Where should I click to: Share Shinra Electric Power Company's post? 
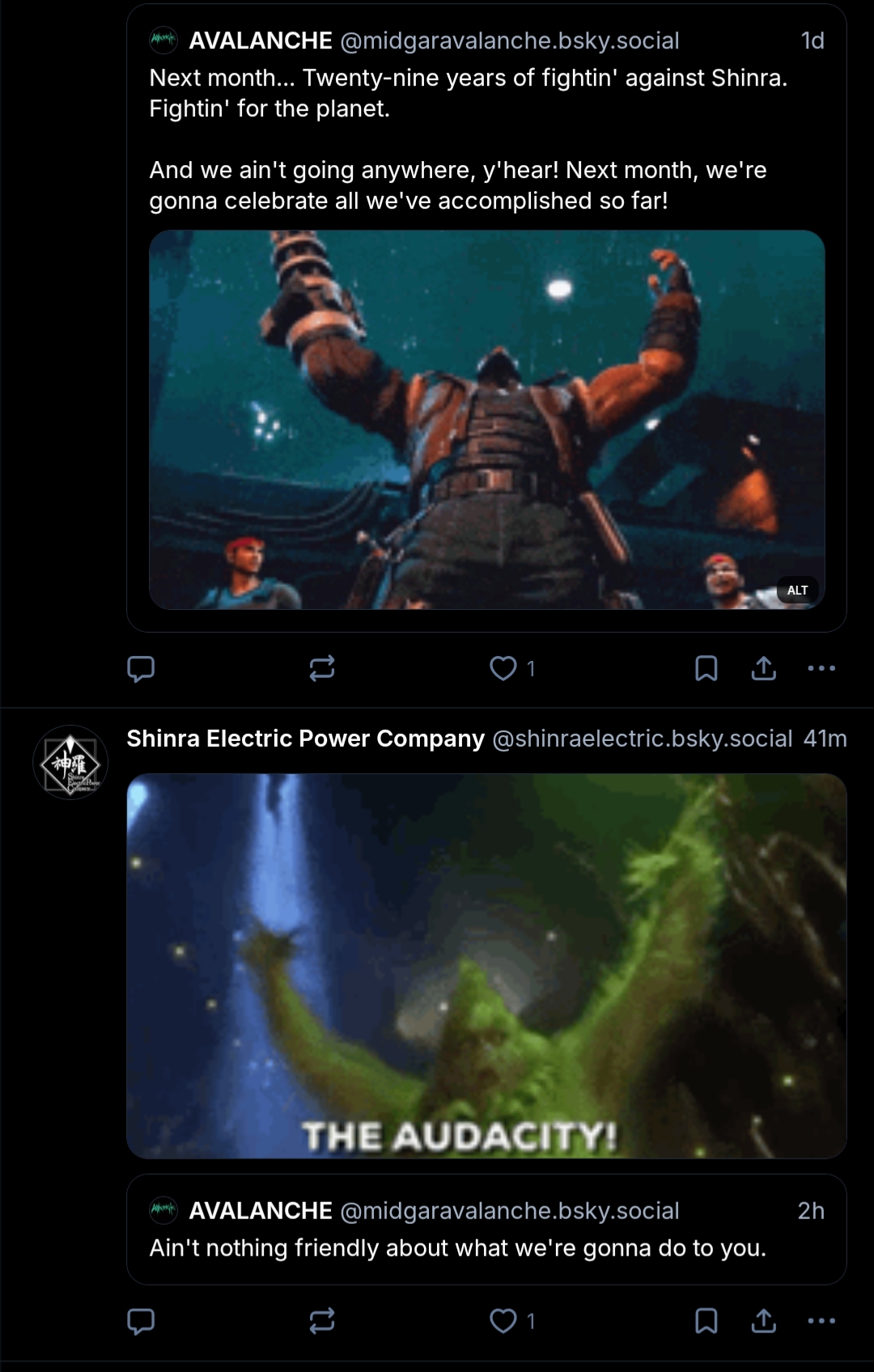(763, 1321)
